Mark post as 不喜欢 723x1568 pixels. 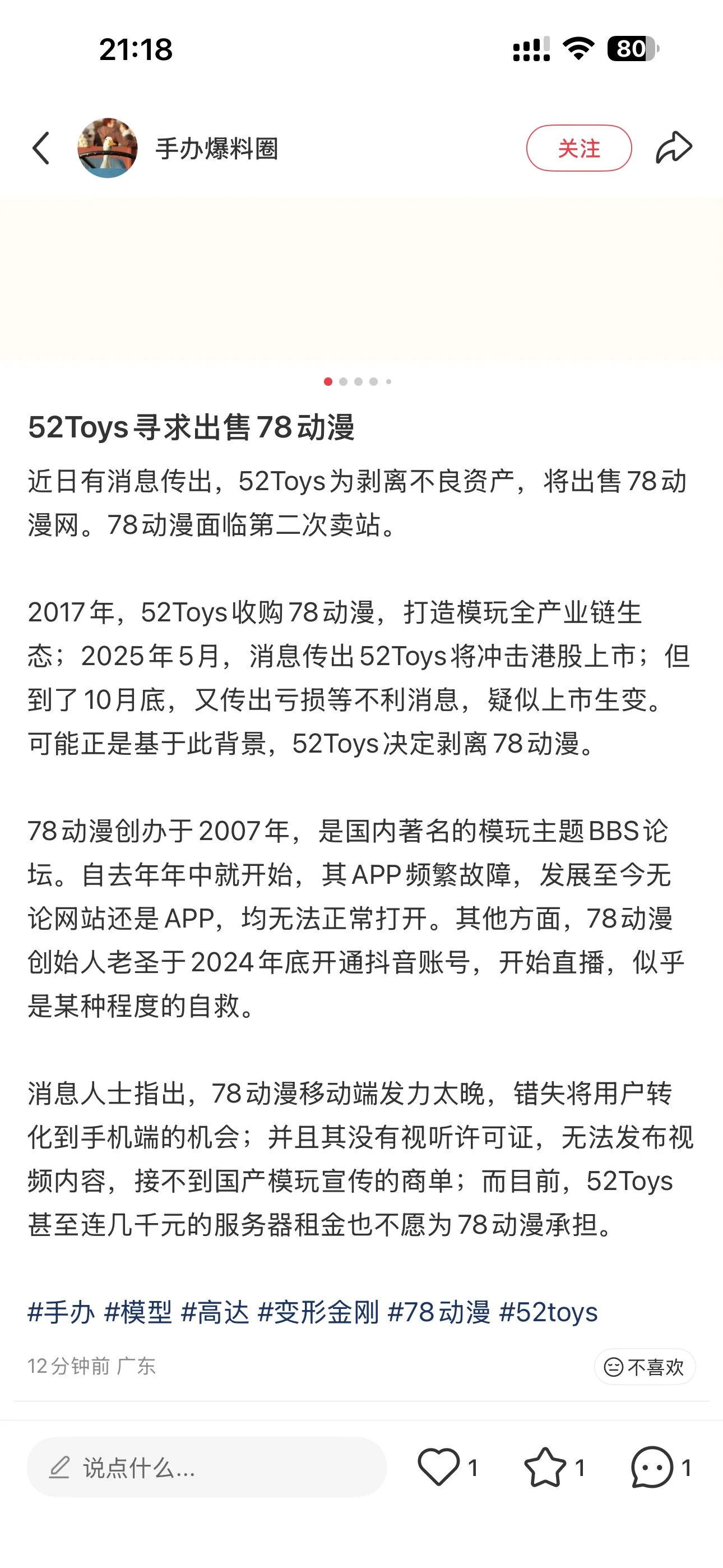click(x=645, y=1367)
